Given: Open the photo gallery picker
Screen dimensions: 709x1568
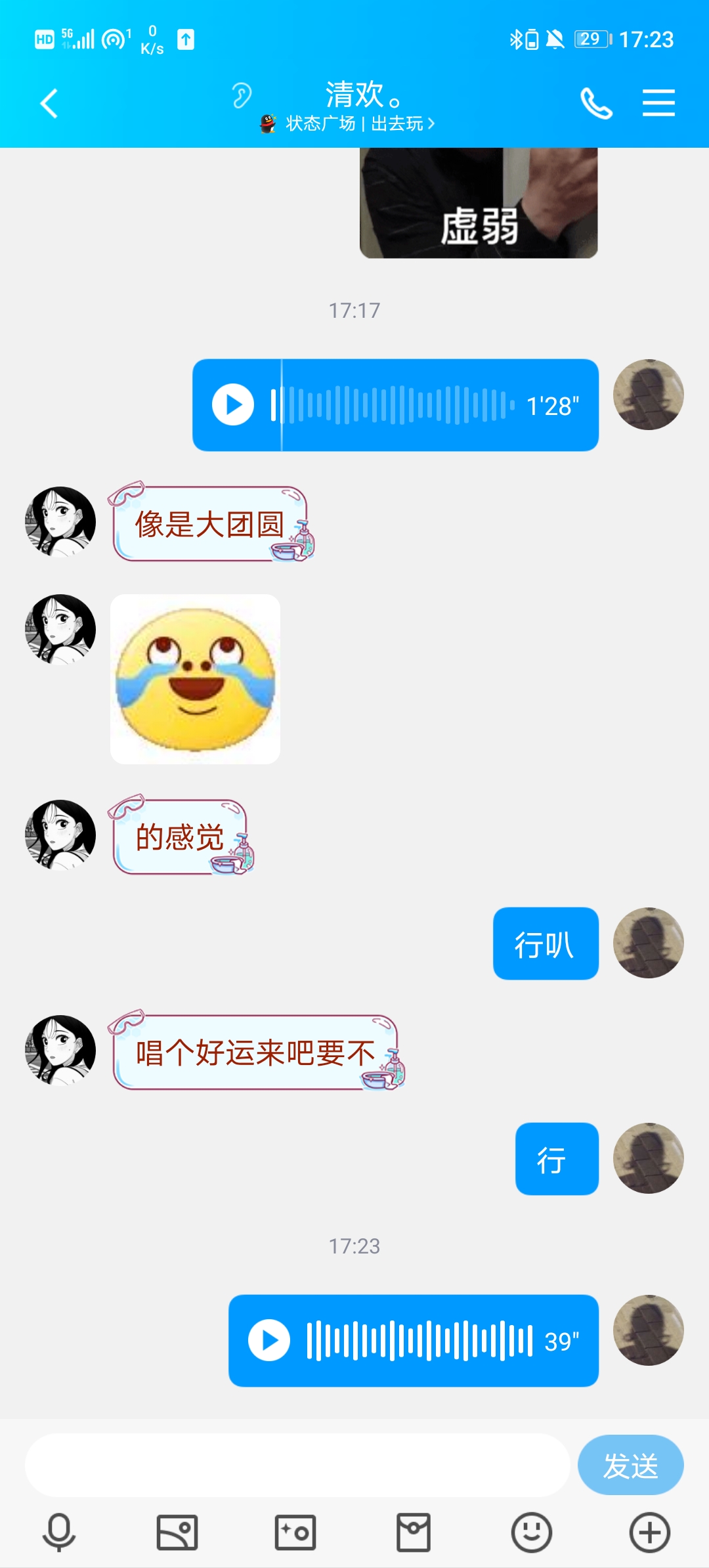Looking at the screenshot, I should [x=177, y=1533].
